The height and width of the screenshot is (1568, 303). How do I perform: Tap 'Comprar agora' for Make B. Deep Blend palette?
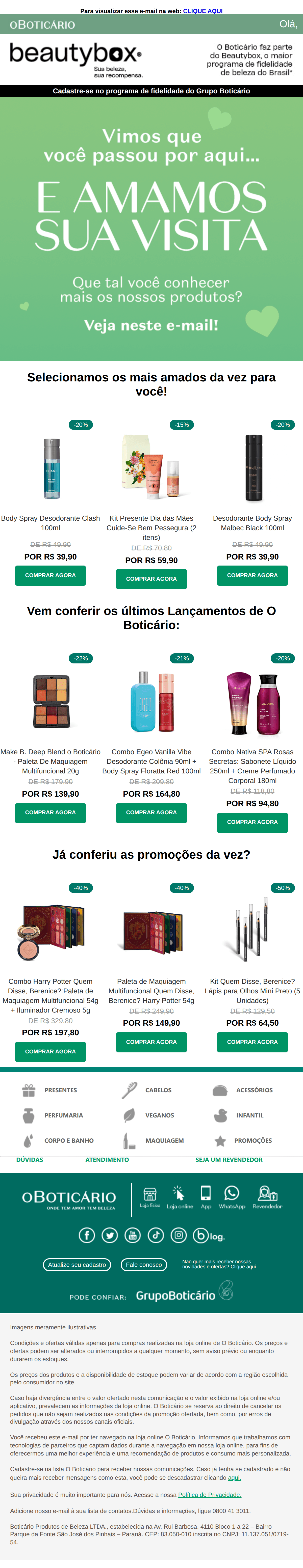pyautogui.click(x=50, y=813)
